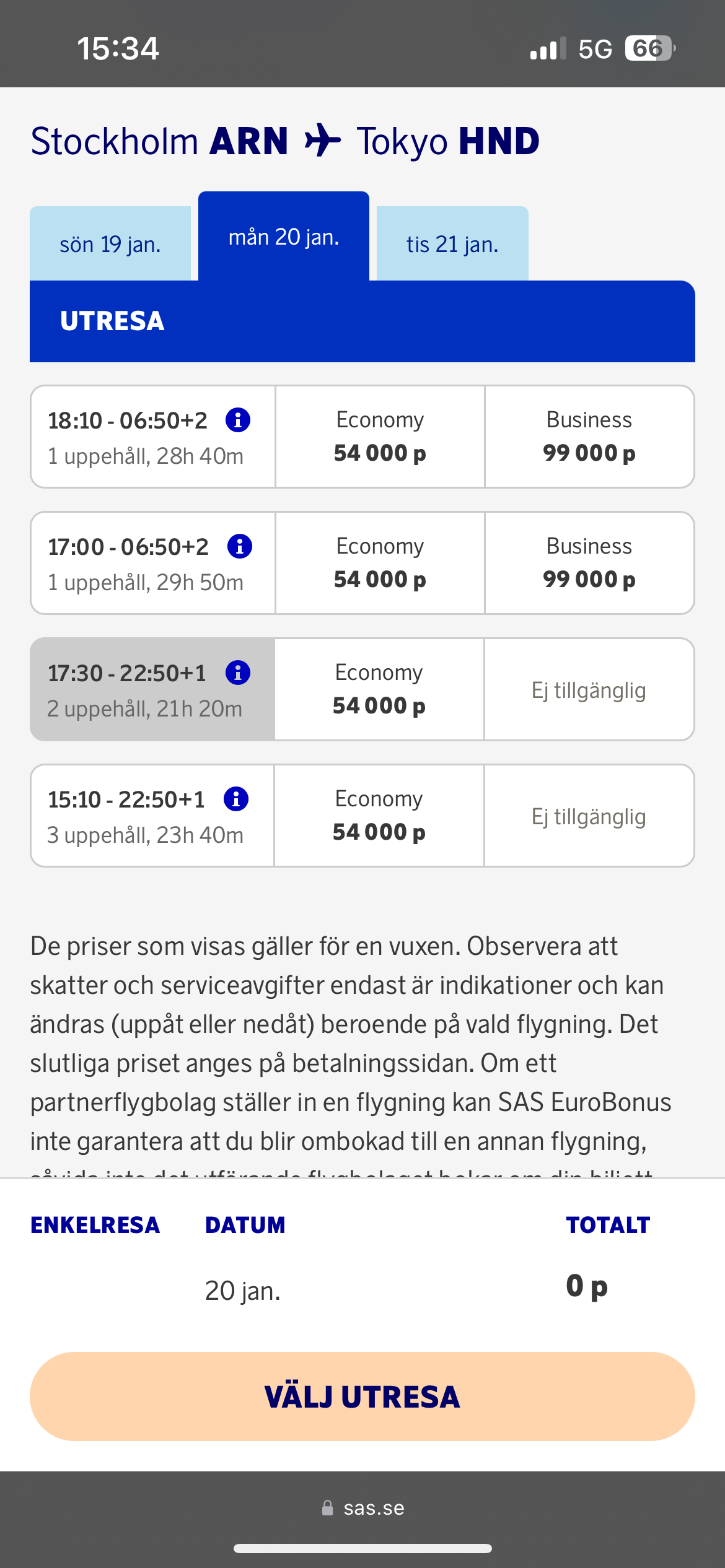This screenshot has height=1568, width=725.
Task: Show details icon for 15:10 - 22:50+1 flight
Action: point(236,799)
